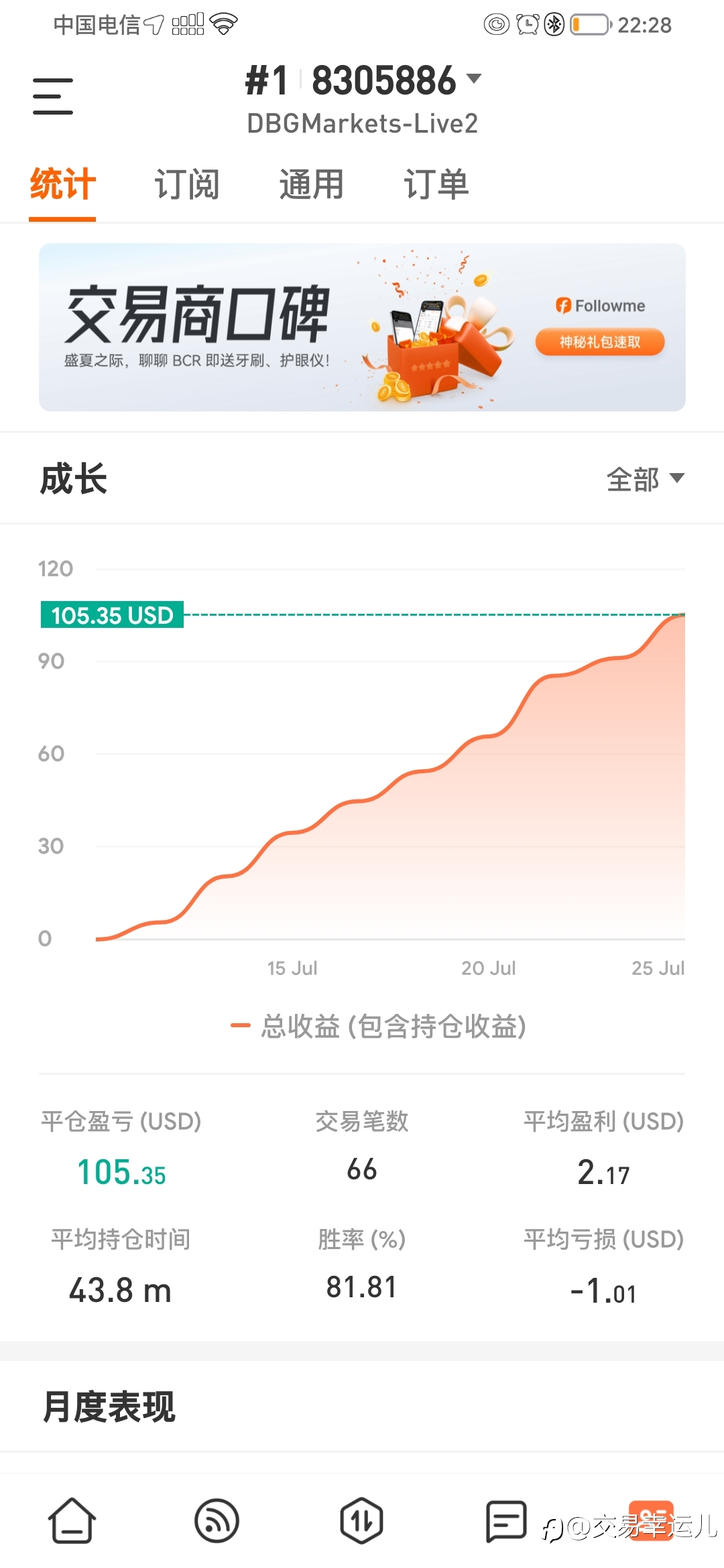
Task: Open the hamburger drawer menu
Action: [x=53, y=96]
